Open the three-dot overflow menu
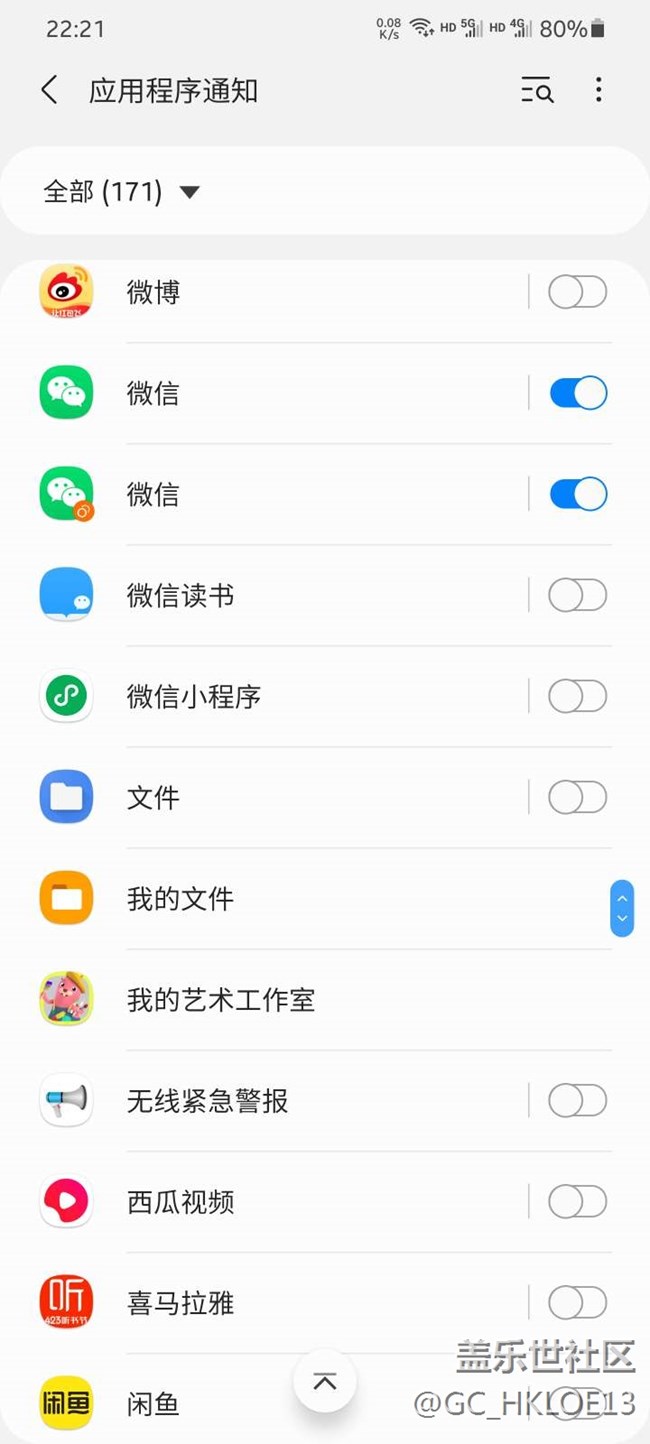Viewport: 650px width, 1444px height. click(598, 91)
